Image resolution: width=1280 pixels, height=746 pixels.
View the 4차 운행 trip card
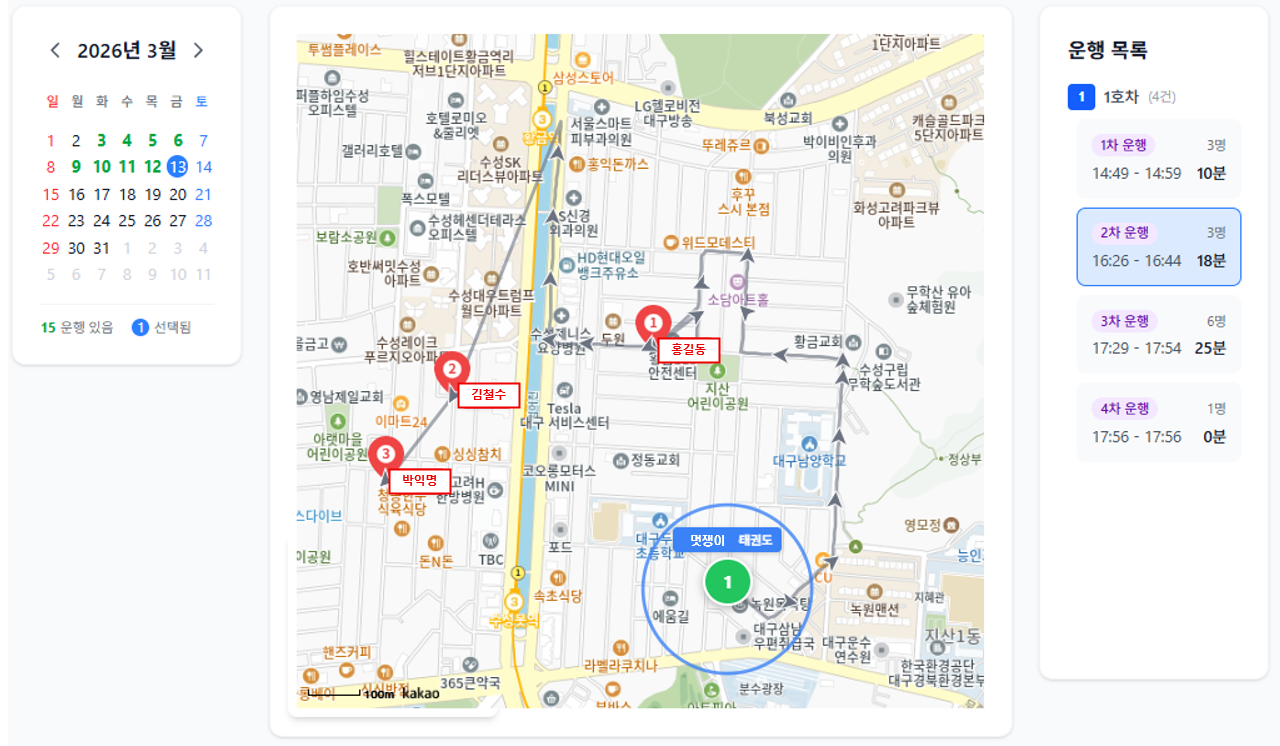pyautogui.click(x=1158, y=423)
